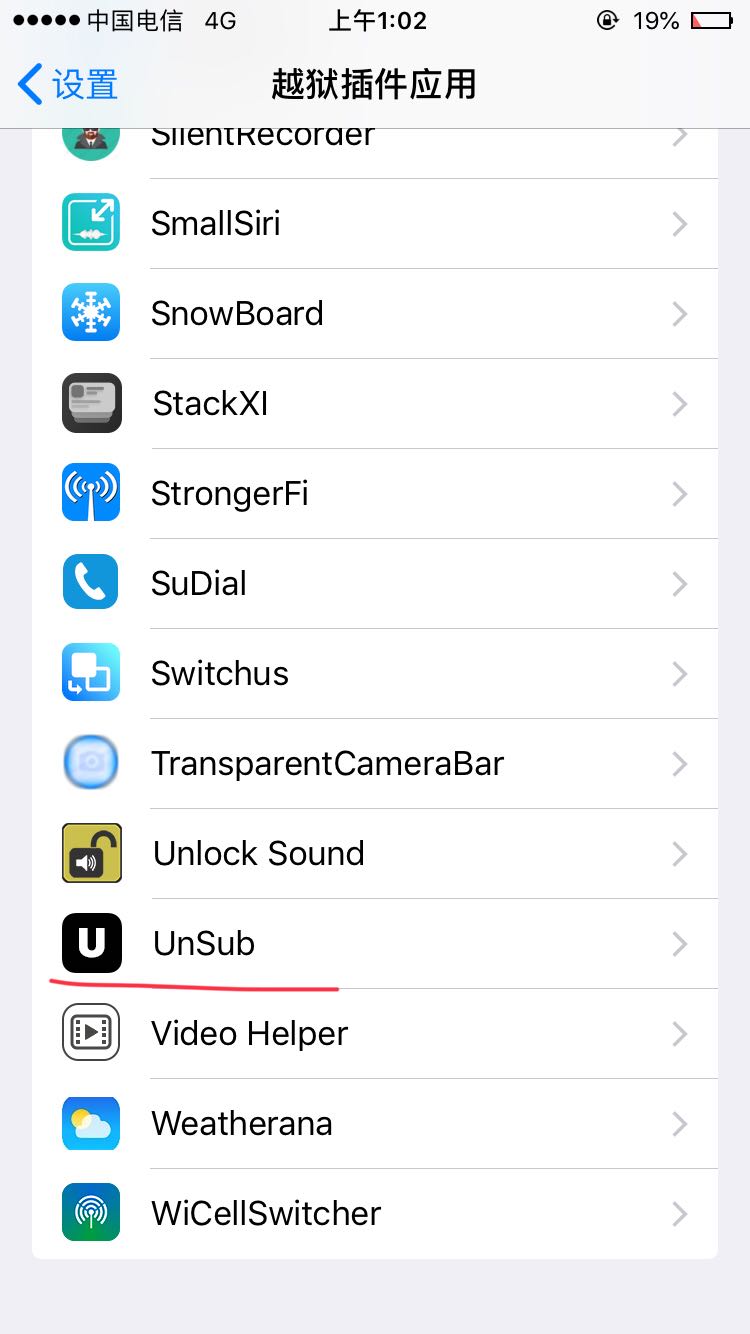Open StrongerFi preferences
This screenshot has height=1334, width=750.
375,494
